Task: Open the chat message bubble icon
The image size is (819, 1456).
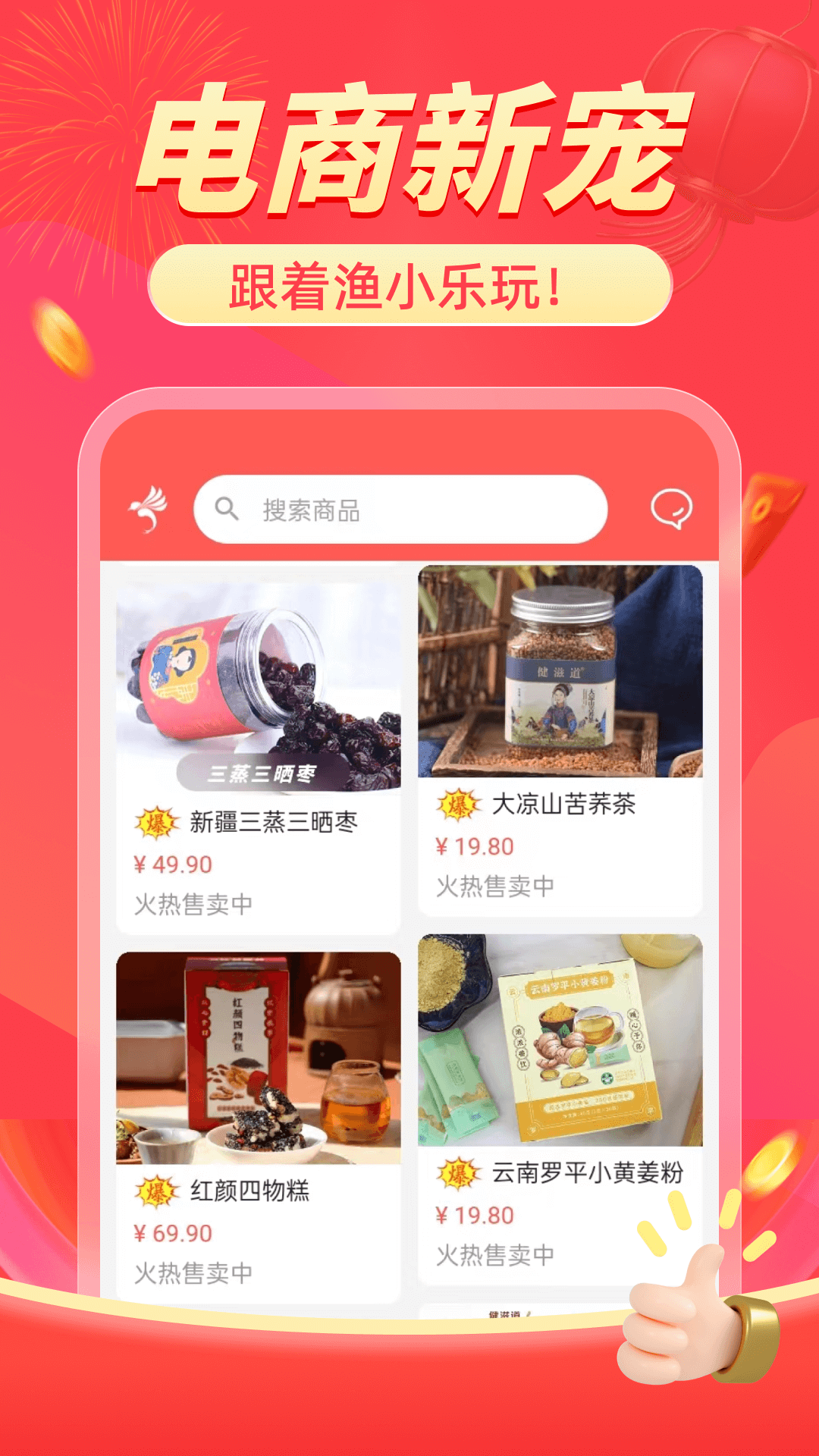Action: 671,508
